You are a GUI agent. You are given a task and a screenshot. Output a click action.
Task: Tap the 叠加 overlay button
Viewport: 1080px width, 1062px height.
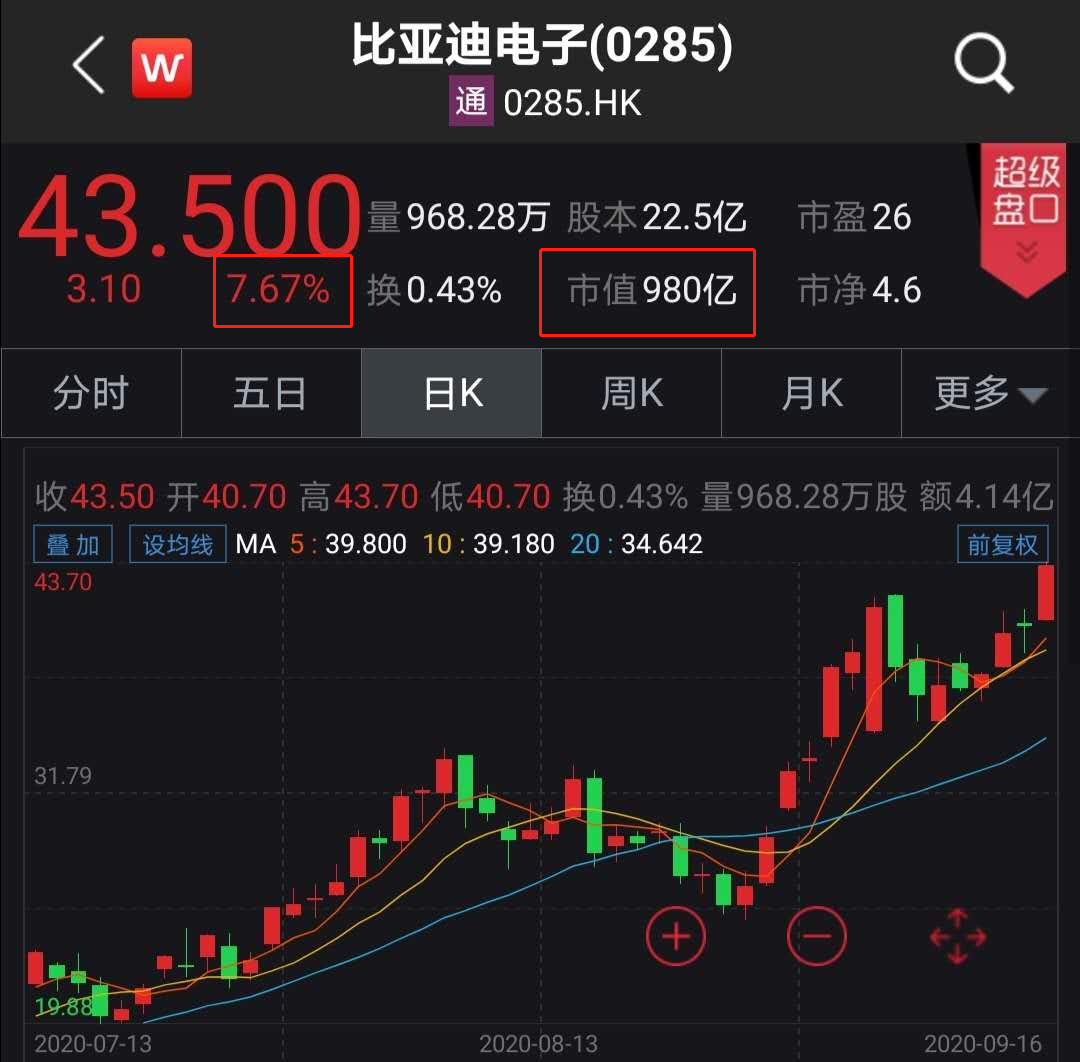tap(73, 545)
